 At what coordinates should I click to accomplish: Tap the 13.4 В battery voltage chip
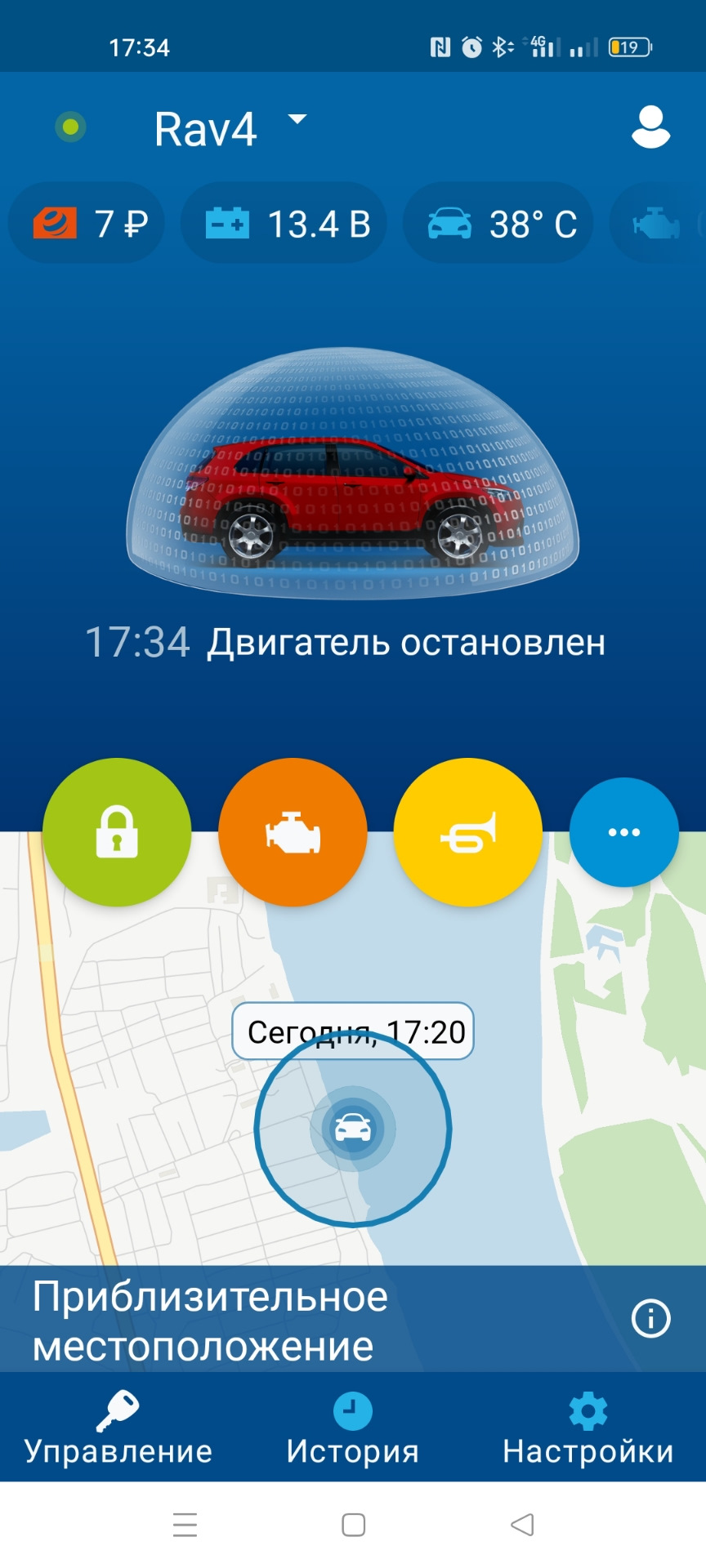click(284, 223)
